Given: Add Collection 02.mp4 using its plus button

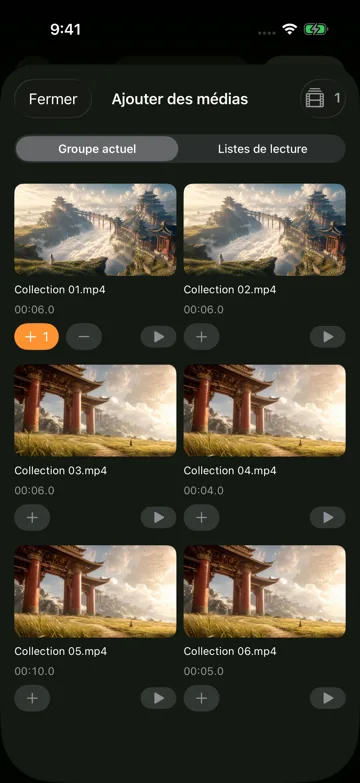Looking at the screenshot, I should pyautogui.click(x=201, y=337).
